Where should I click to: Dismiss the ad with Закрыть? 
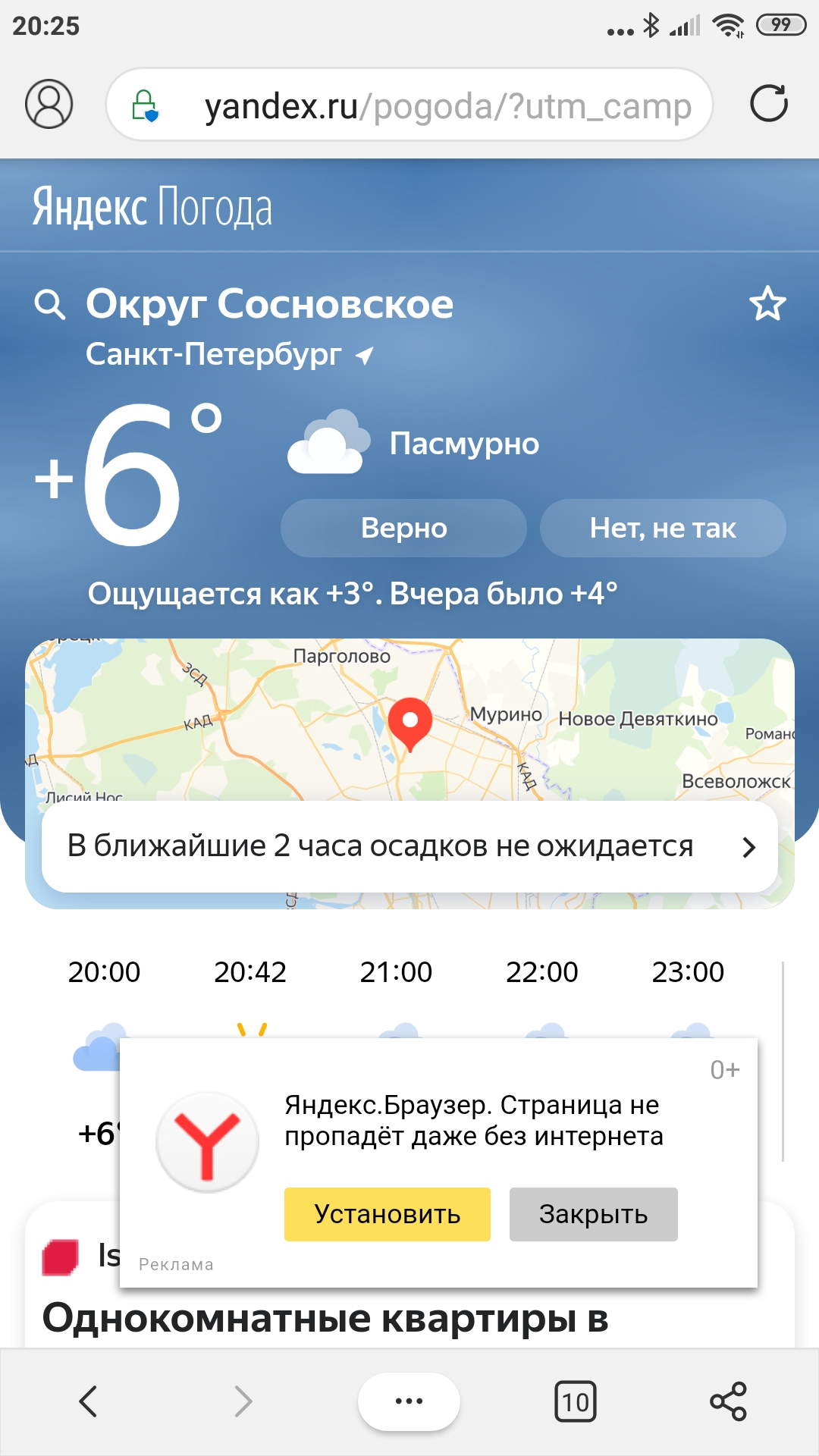pos(593,1214)
